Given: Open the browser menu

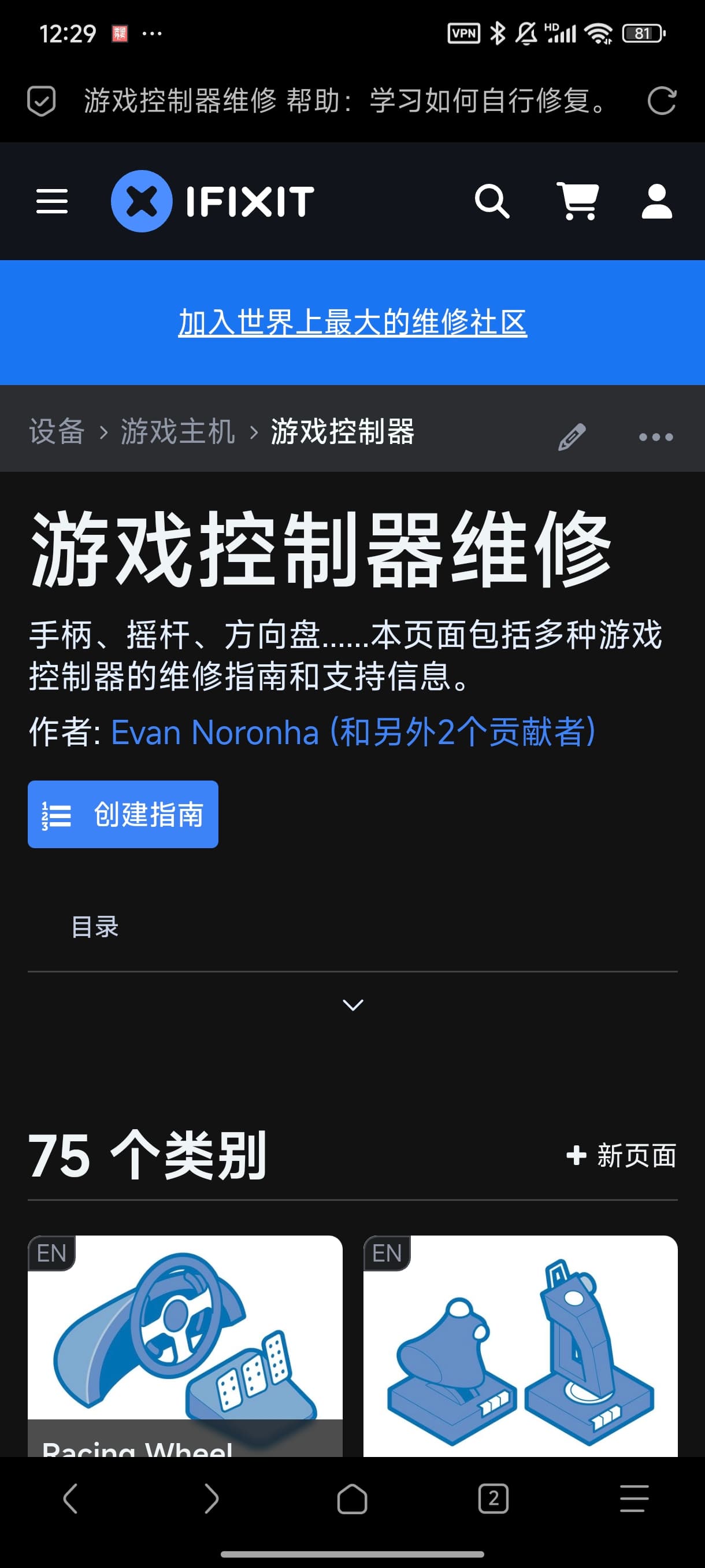Looking at the screenshot, I should point(634,1498).
